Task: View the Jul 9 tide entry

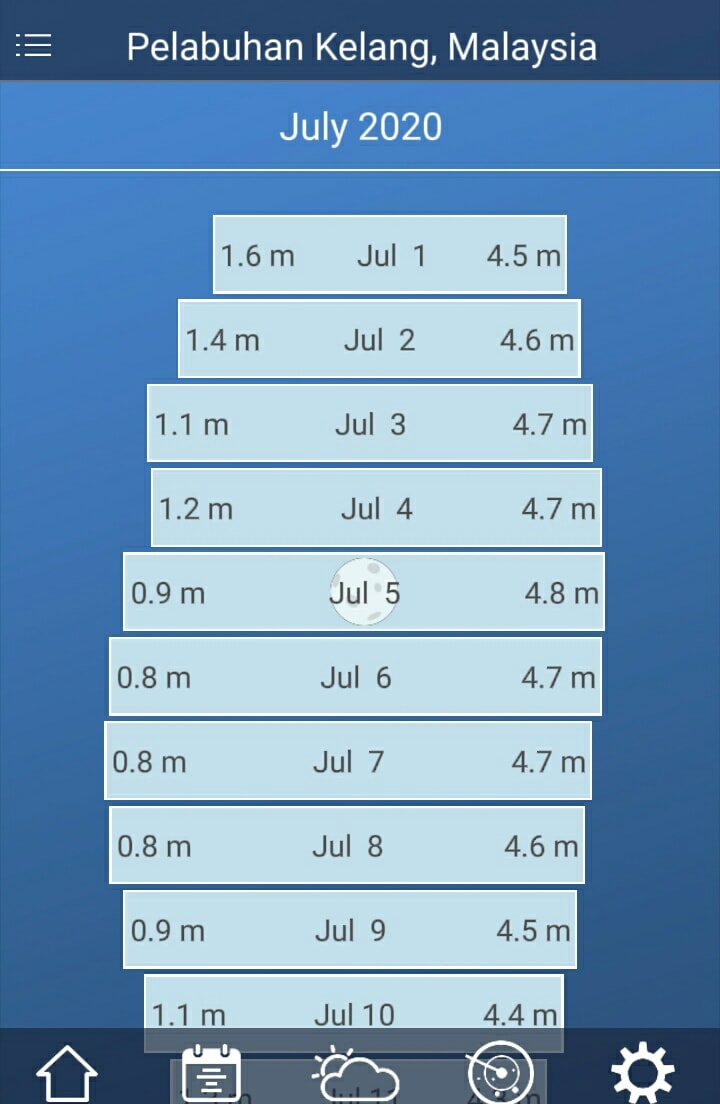Action: tap(350, 930)
